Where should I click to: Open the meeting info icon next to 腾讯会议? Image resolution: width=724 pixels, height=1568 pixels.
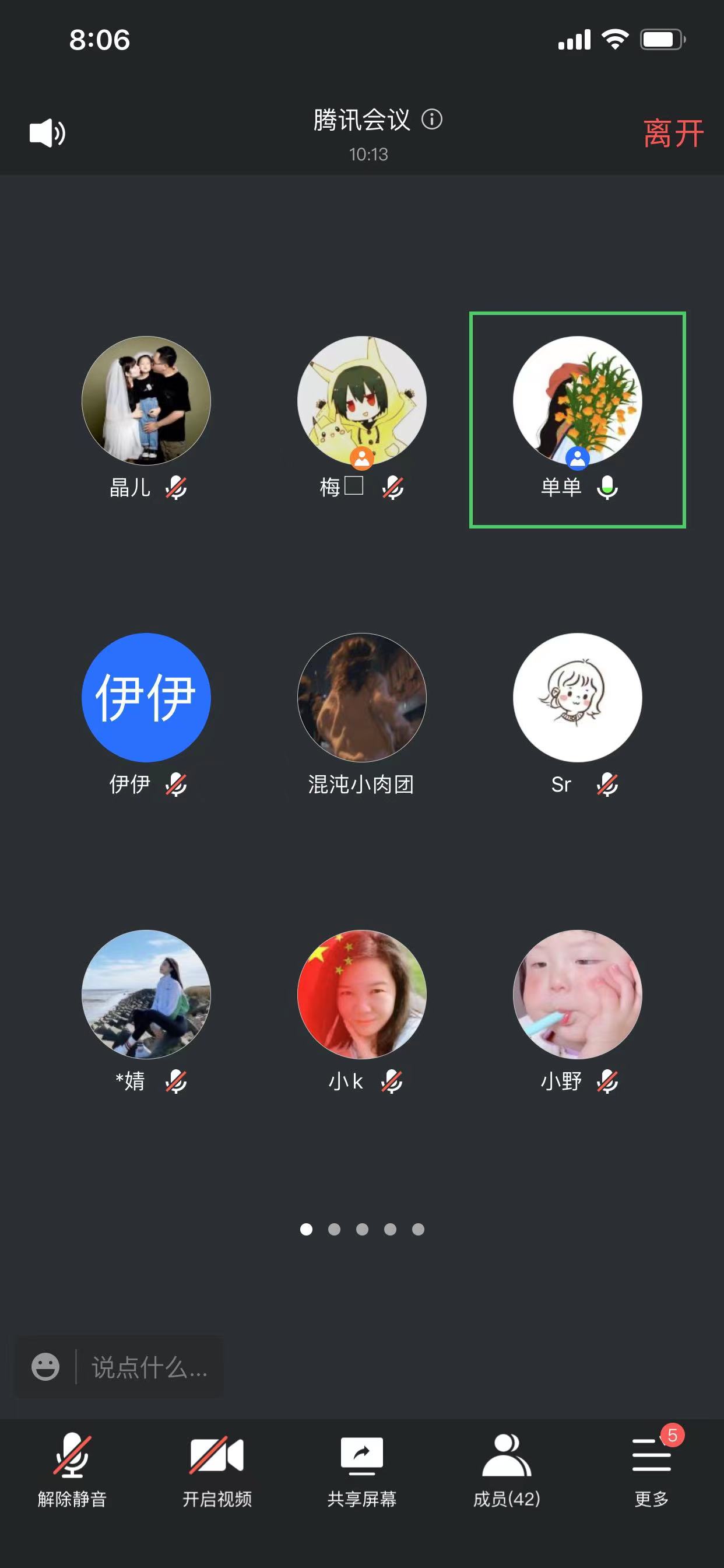(x=432, y=120)
